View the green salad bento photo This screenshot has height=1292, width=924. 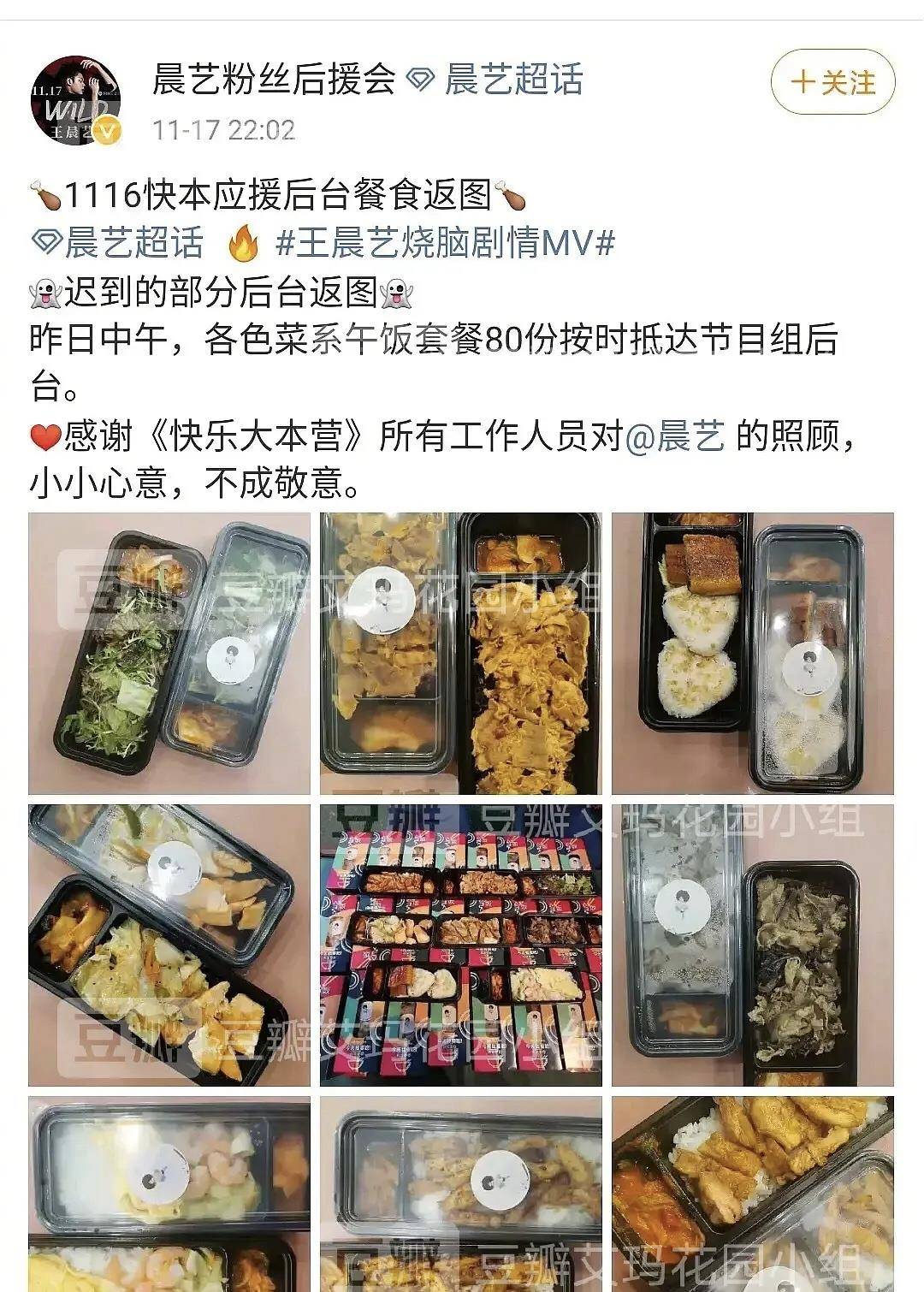coord(169,654)
